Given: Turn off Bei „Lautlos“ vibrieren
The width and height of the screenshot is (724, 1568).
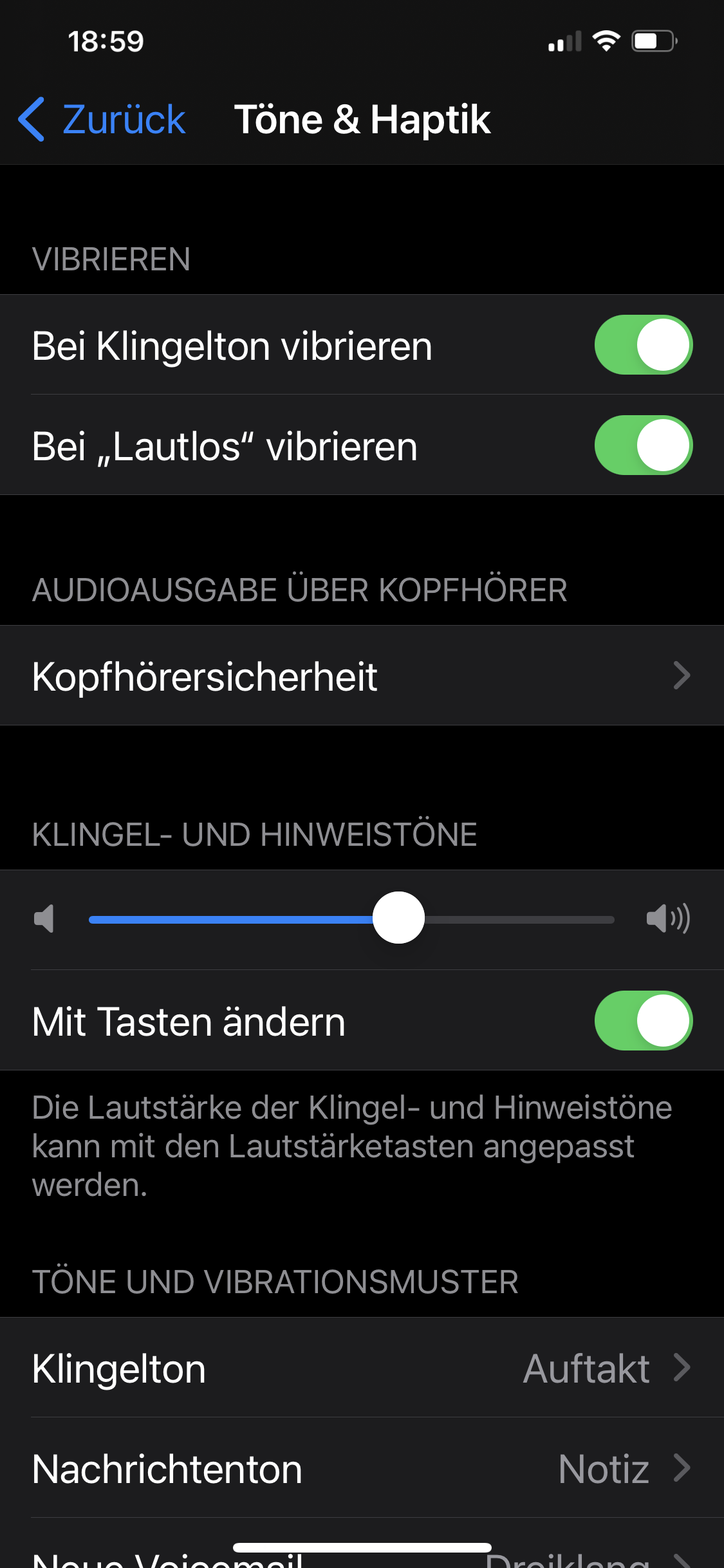Looking at the screenshot, I should coord(643,445).
